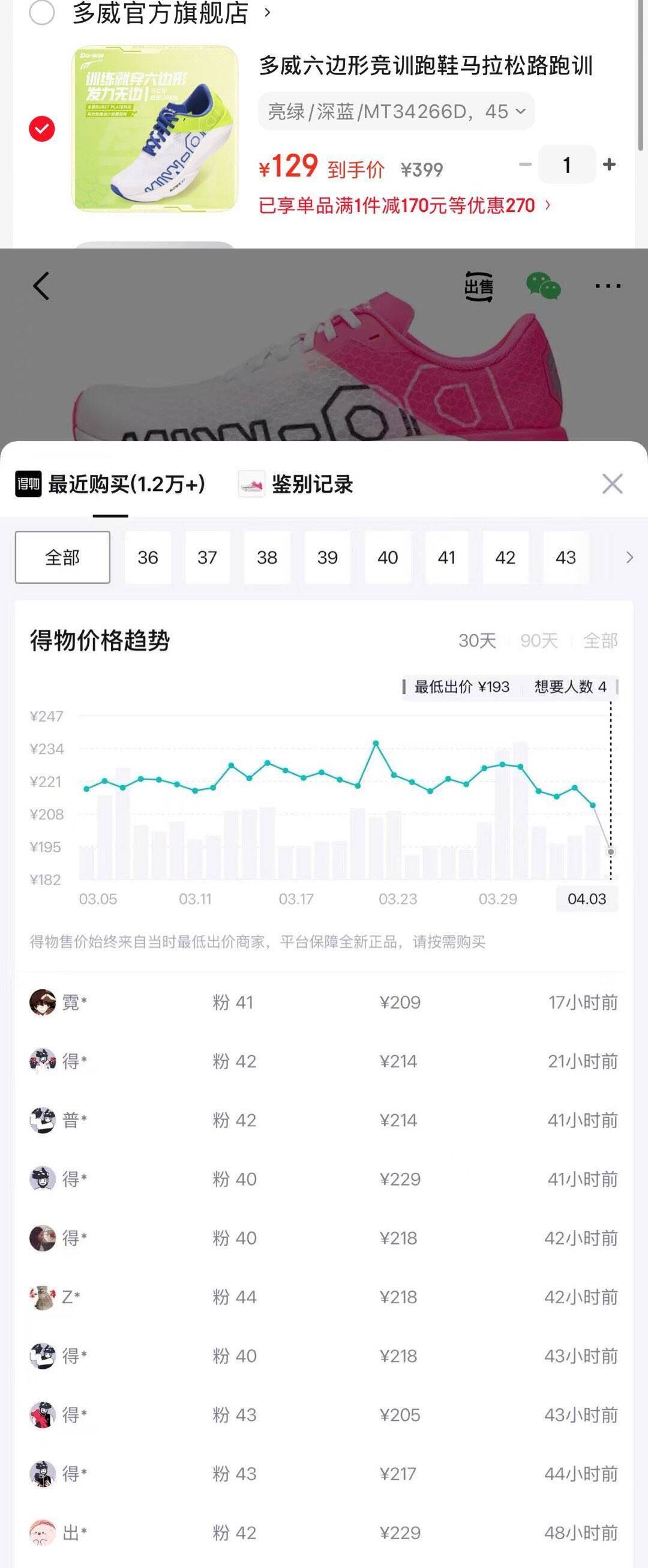Show the 30天 price trend
The width and height of the screenshot is (648, 1568).
pos(477,641)
